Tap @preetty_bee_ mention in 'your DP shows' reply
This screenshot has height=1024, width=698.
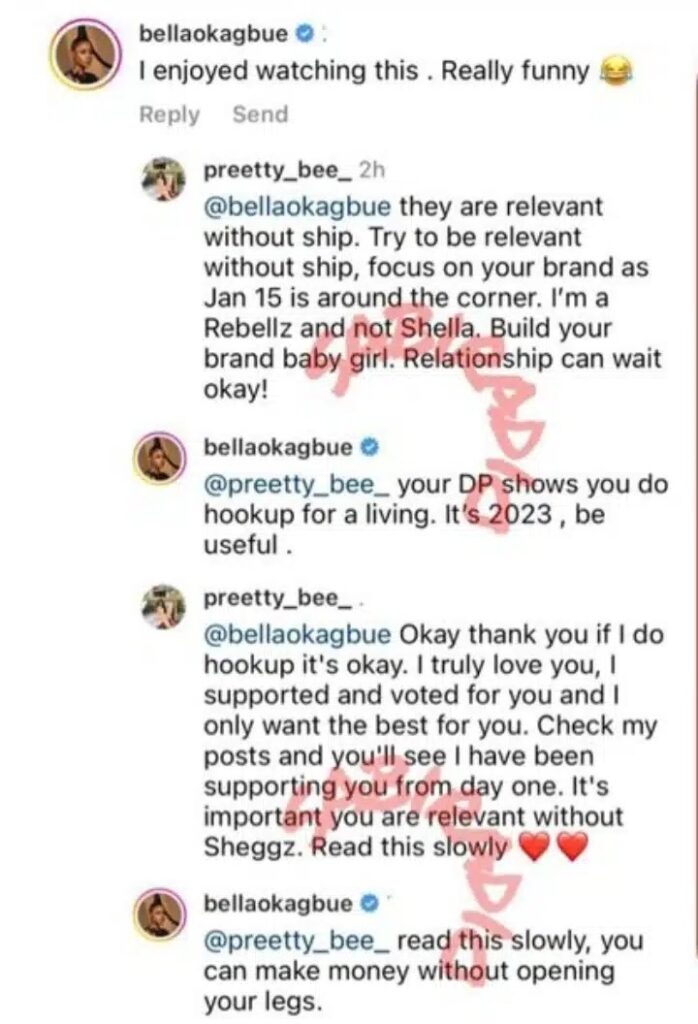[x=296, y=485]
